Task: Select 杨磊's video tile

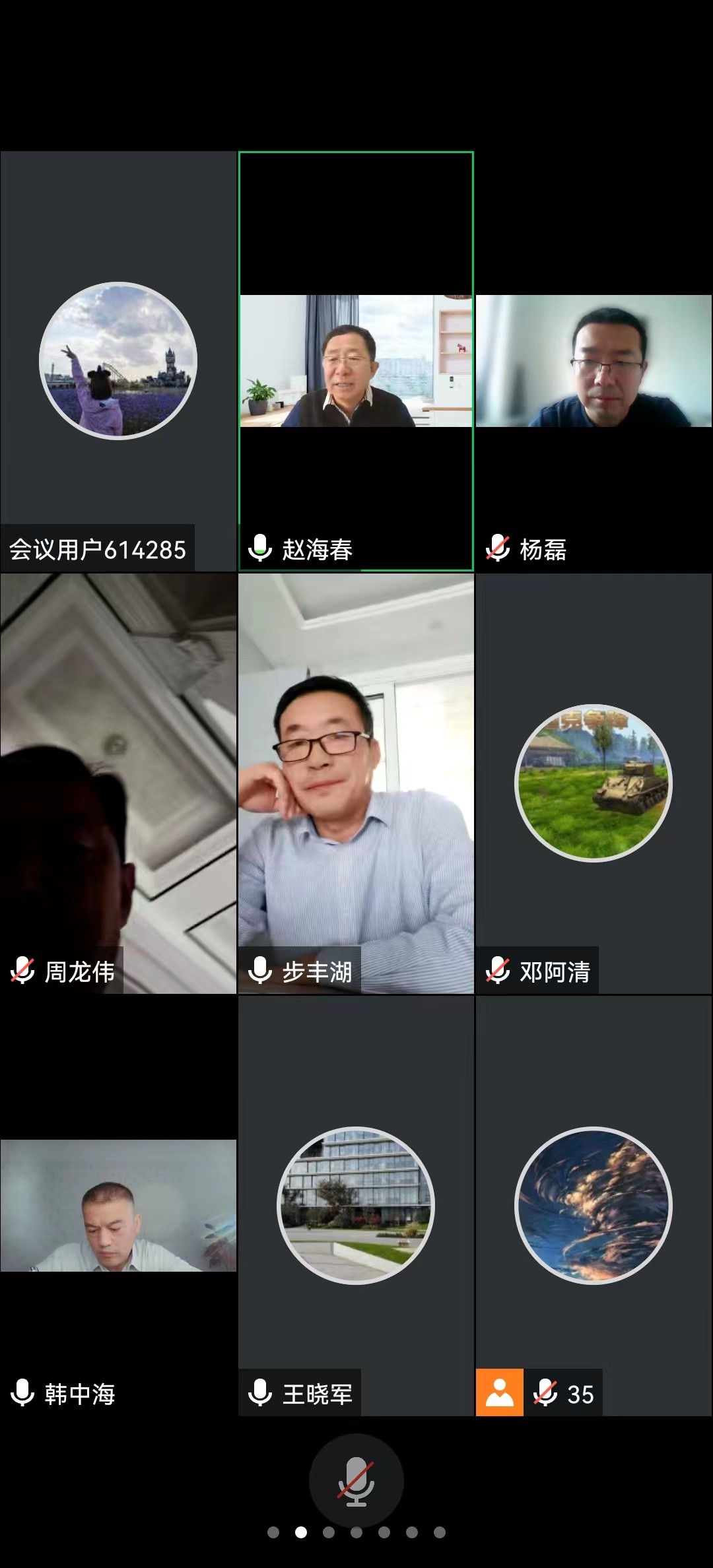Action: pos(594,361)
